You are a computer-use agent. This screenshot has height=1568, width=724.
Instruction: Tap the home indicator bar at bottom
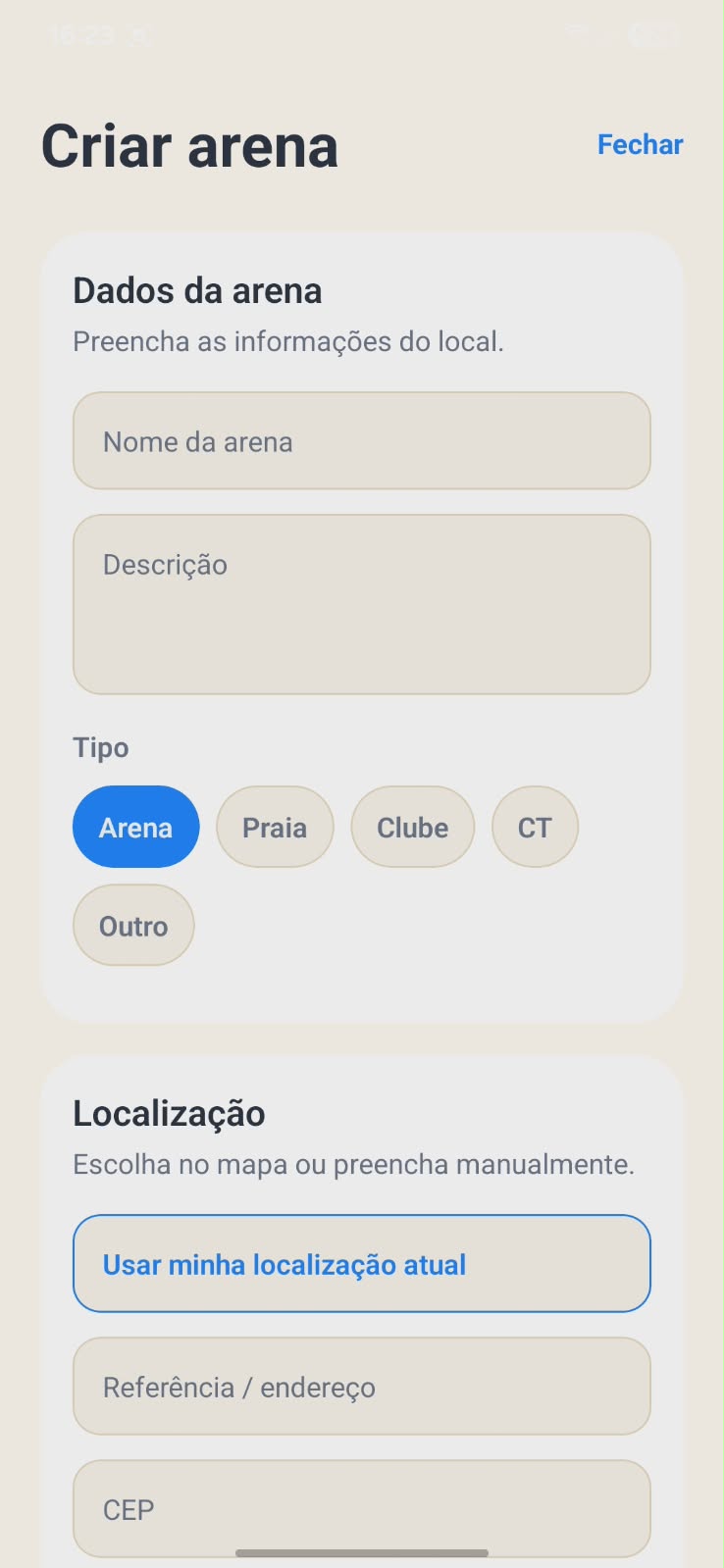pos(362,1552)
